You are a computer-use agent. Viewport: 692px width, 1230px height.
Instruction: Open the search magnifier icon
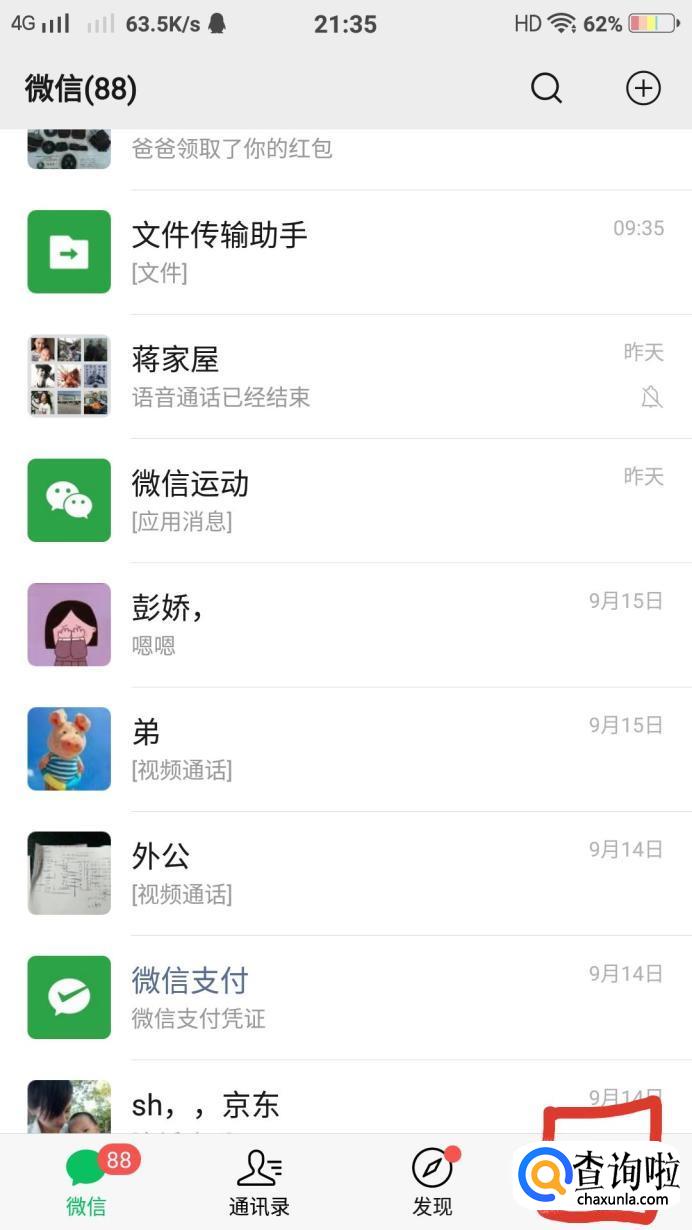(546, 88)
